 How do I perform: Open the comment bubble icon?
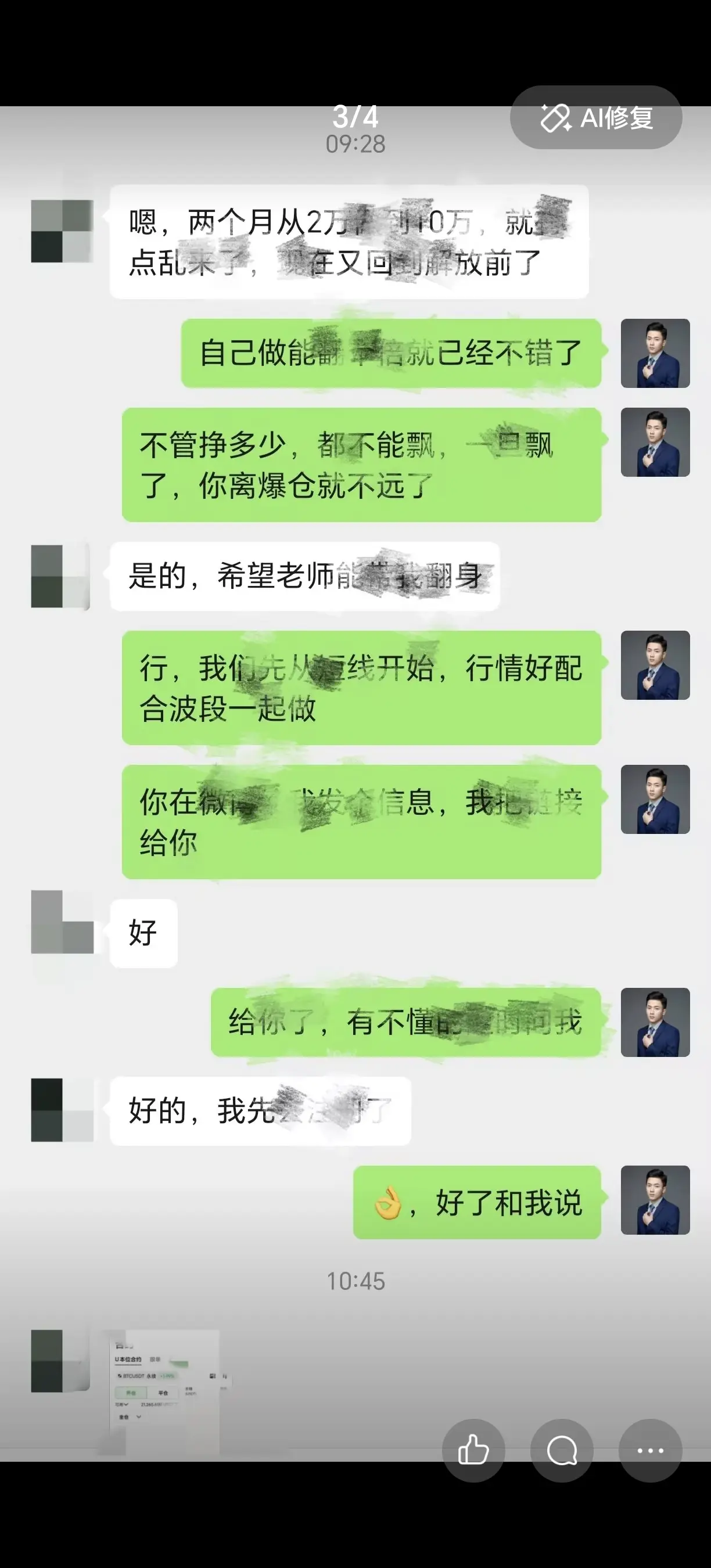pyautogui.click(x=561, y=1451)
